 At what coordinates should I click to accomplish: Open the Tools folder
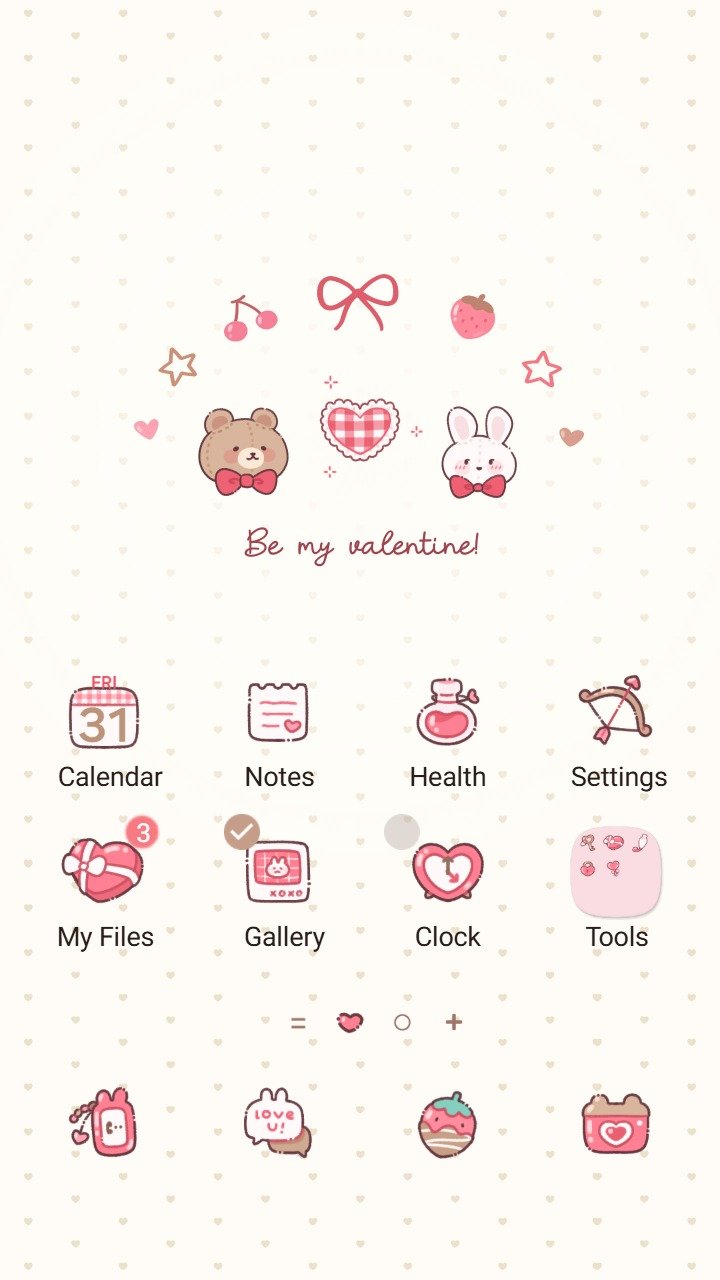616,872
